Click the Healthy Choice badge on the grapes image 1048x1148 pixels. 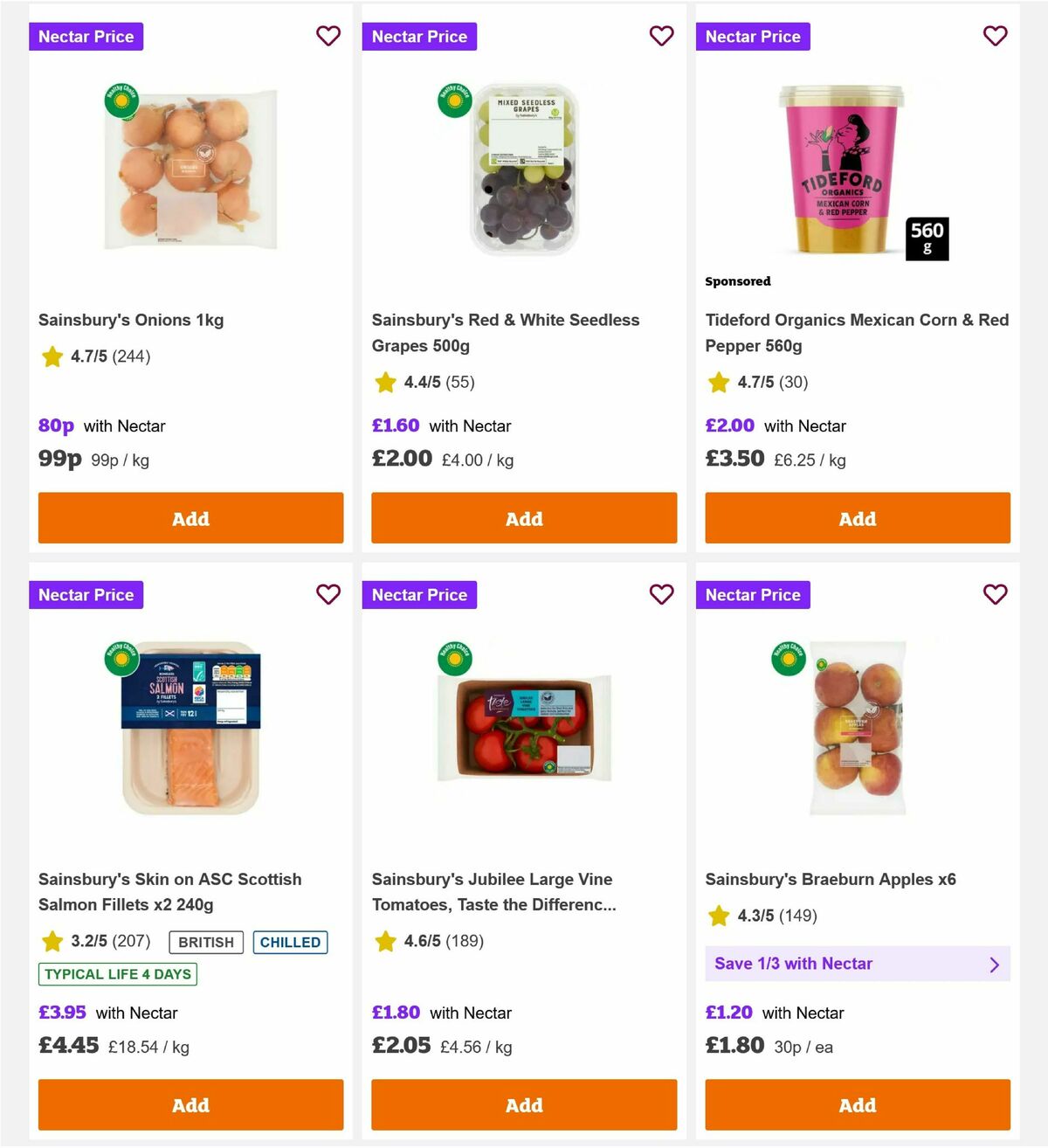(457, 100)
